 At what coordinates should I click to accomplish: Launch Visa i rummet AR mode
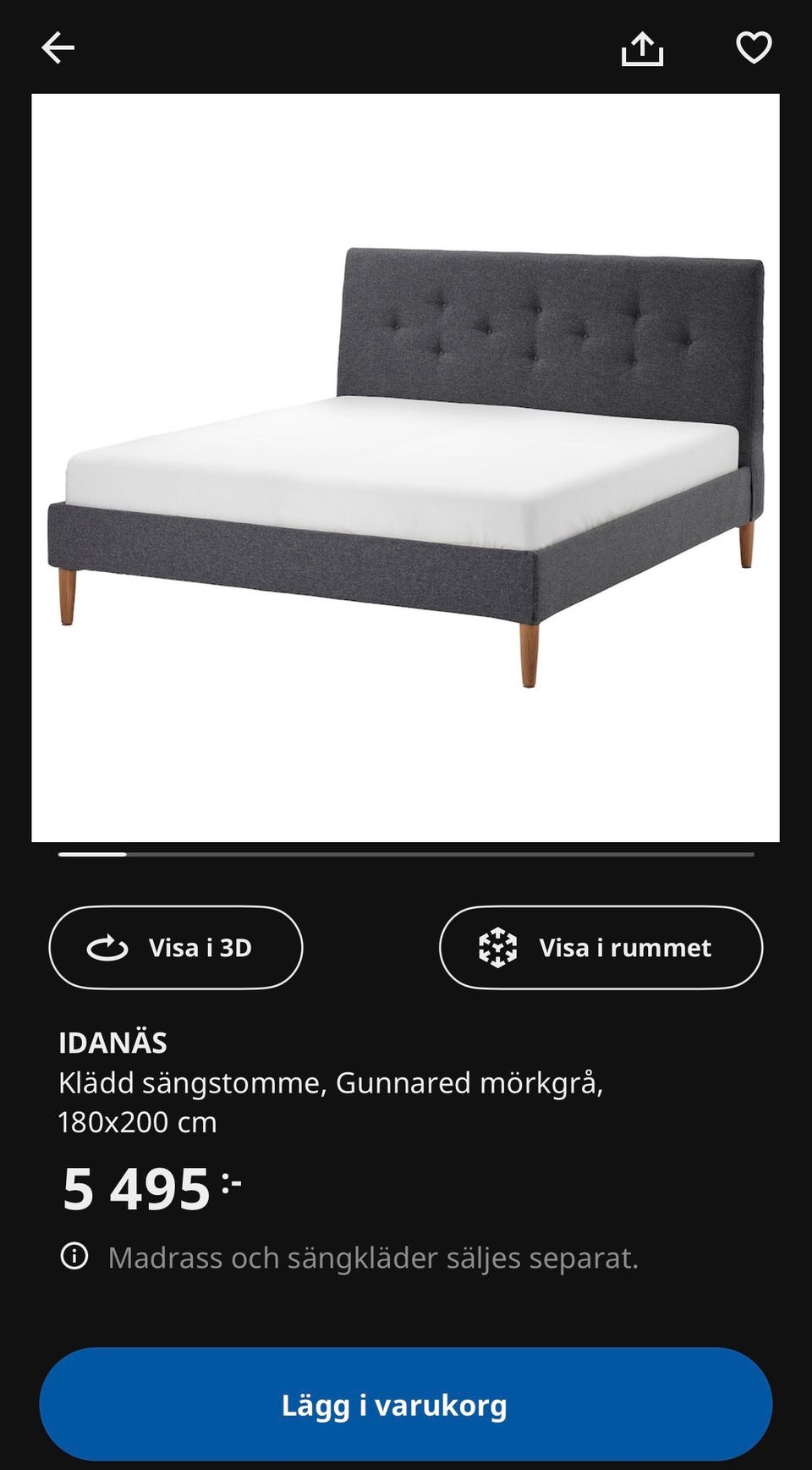click(x=601, y=948)
